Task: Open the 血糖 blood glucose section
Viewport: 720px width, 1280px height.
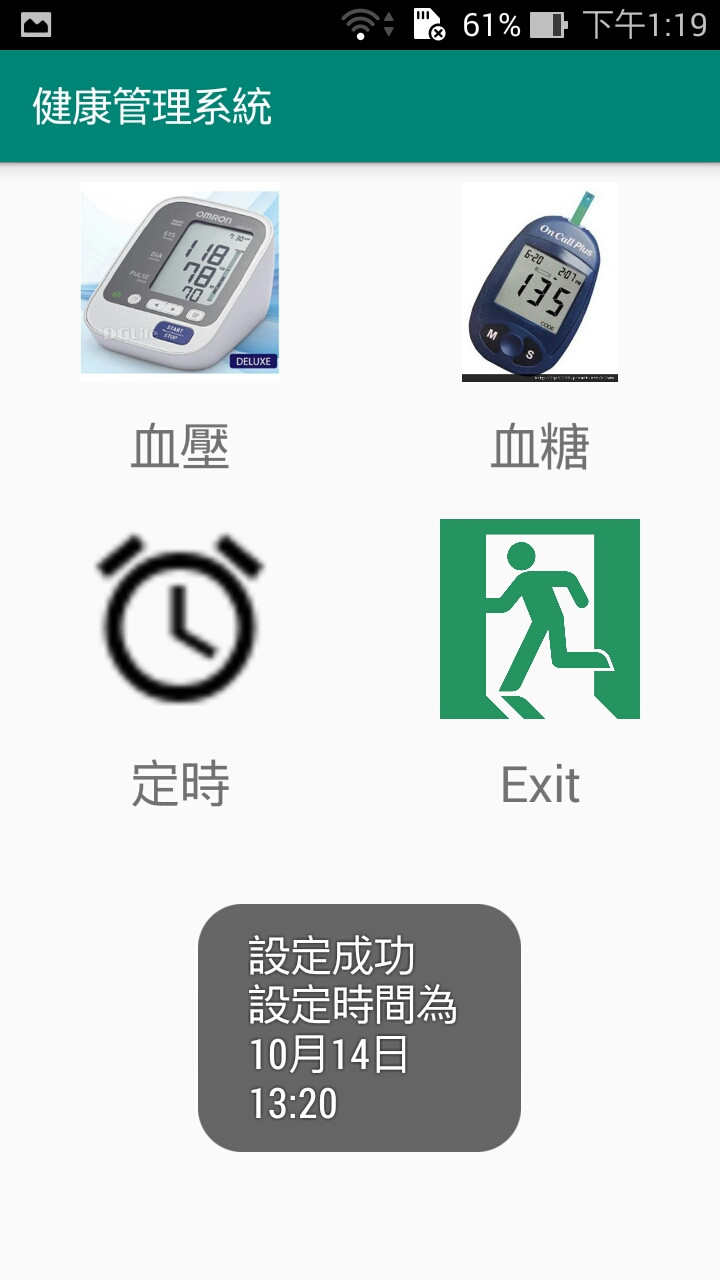Action: (x=540, y=283)
